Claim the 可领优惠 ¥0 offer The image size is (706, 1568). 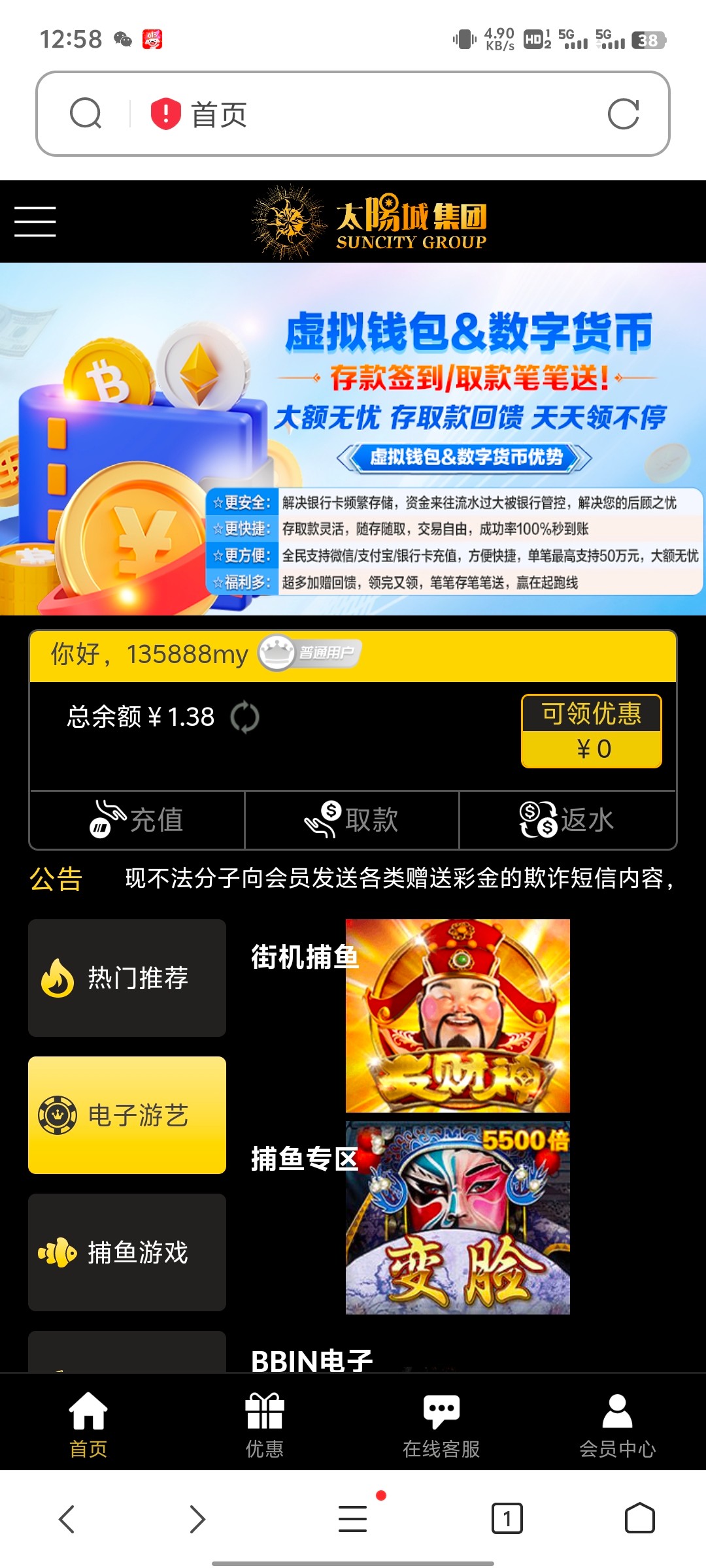pos(590,731)
